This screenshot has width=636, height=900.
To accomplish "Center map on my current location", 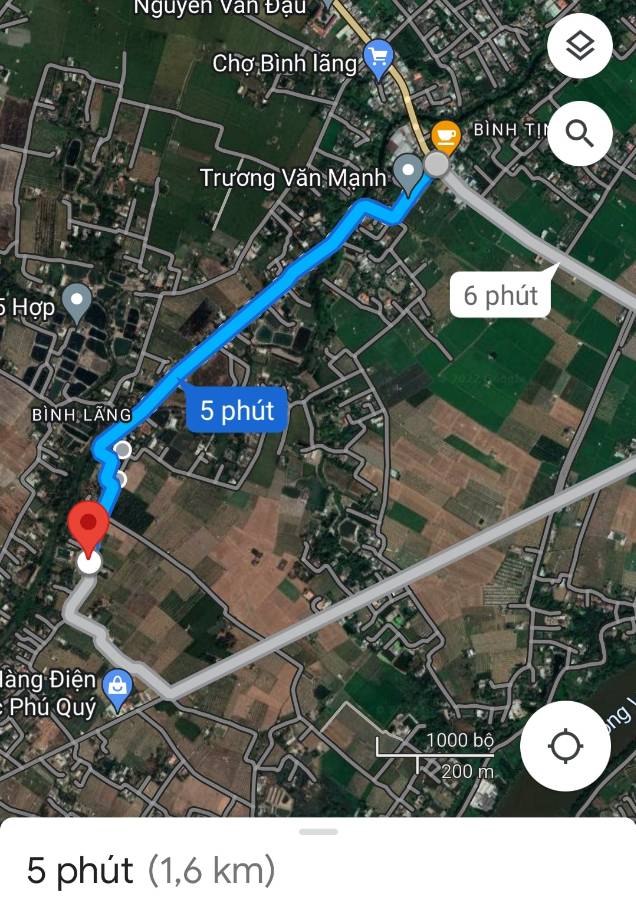I will [x=566, y=746].
